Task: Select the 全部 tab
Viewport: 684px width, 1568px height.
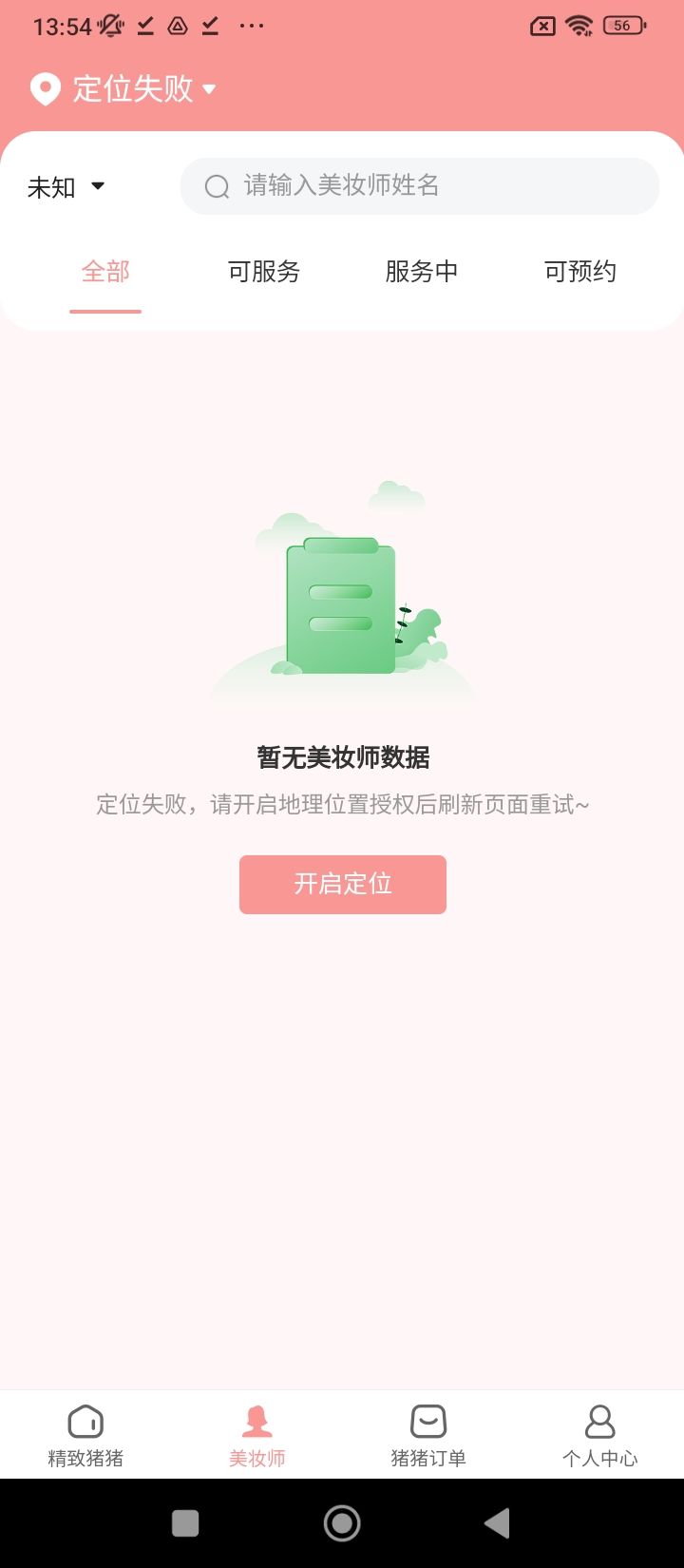Action: pyautogui.click(x=105, y=272)
